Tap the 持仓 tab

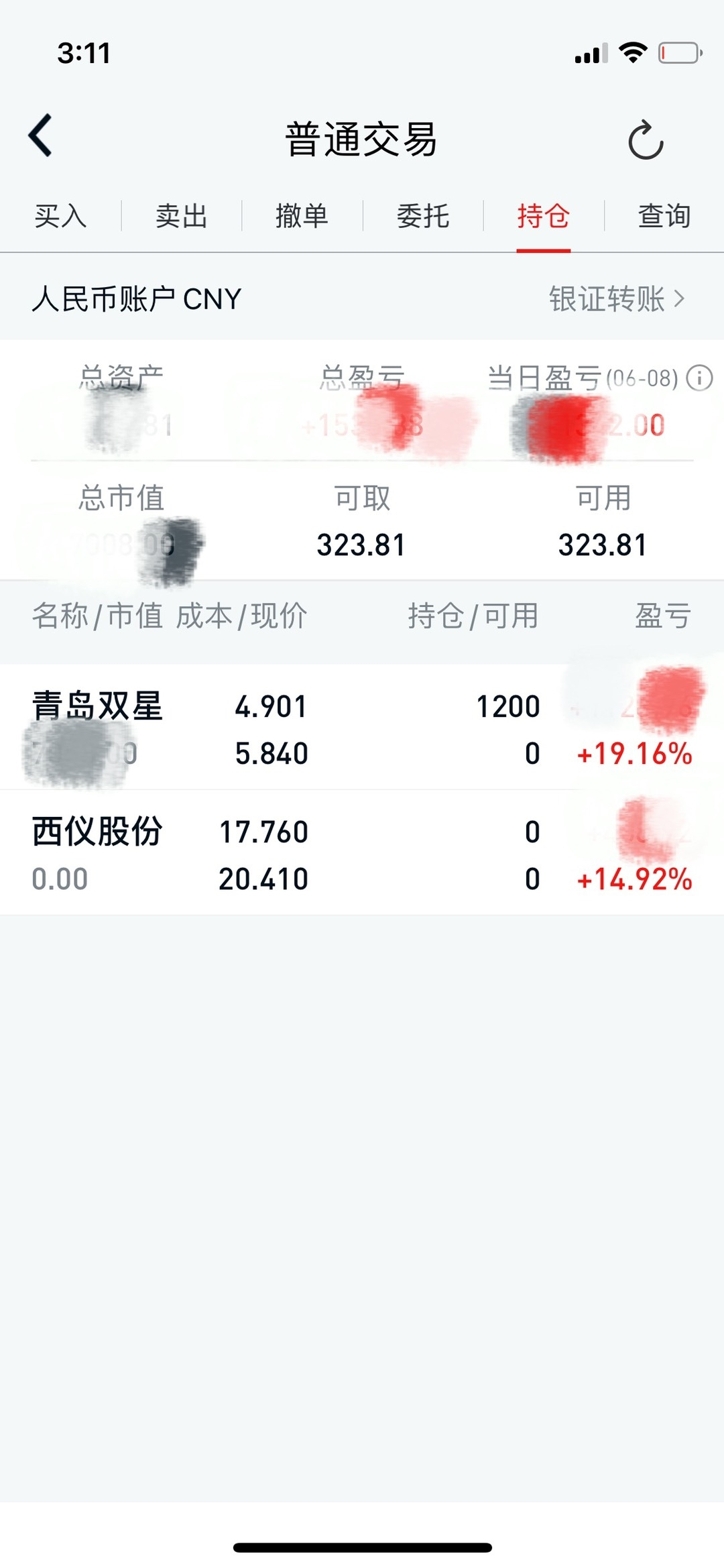click(543, 217)
